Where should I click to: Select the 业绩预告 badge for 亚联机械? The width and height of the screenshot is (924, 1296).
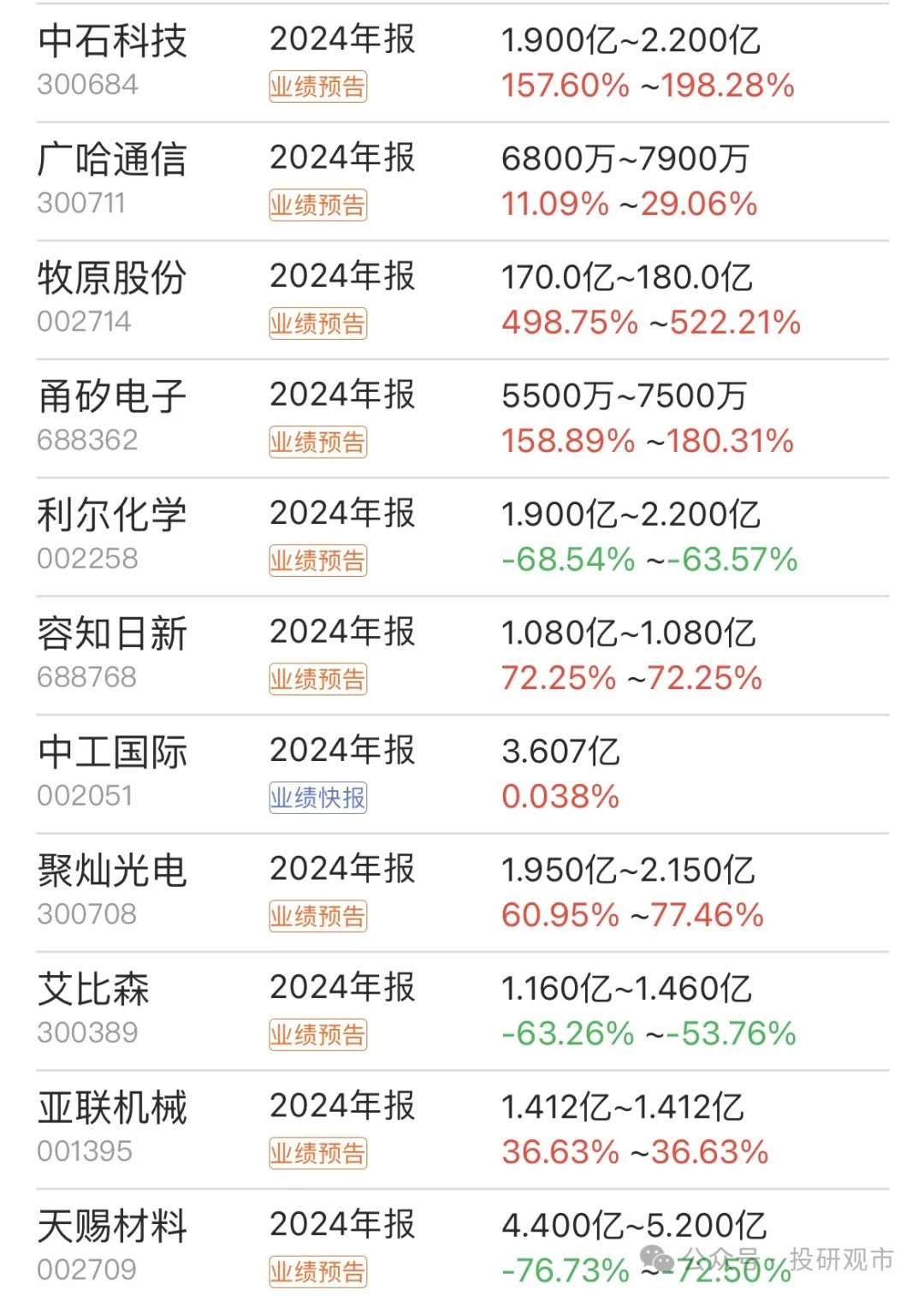tap(317, 1152)
